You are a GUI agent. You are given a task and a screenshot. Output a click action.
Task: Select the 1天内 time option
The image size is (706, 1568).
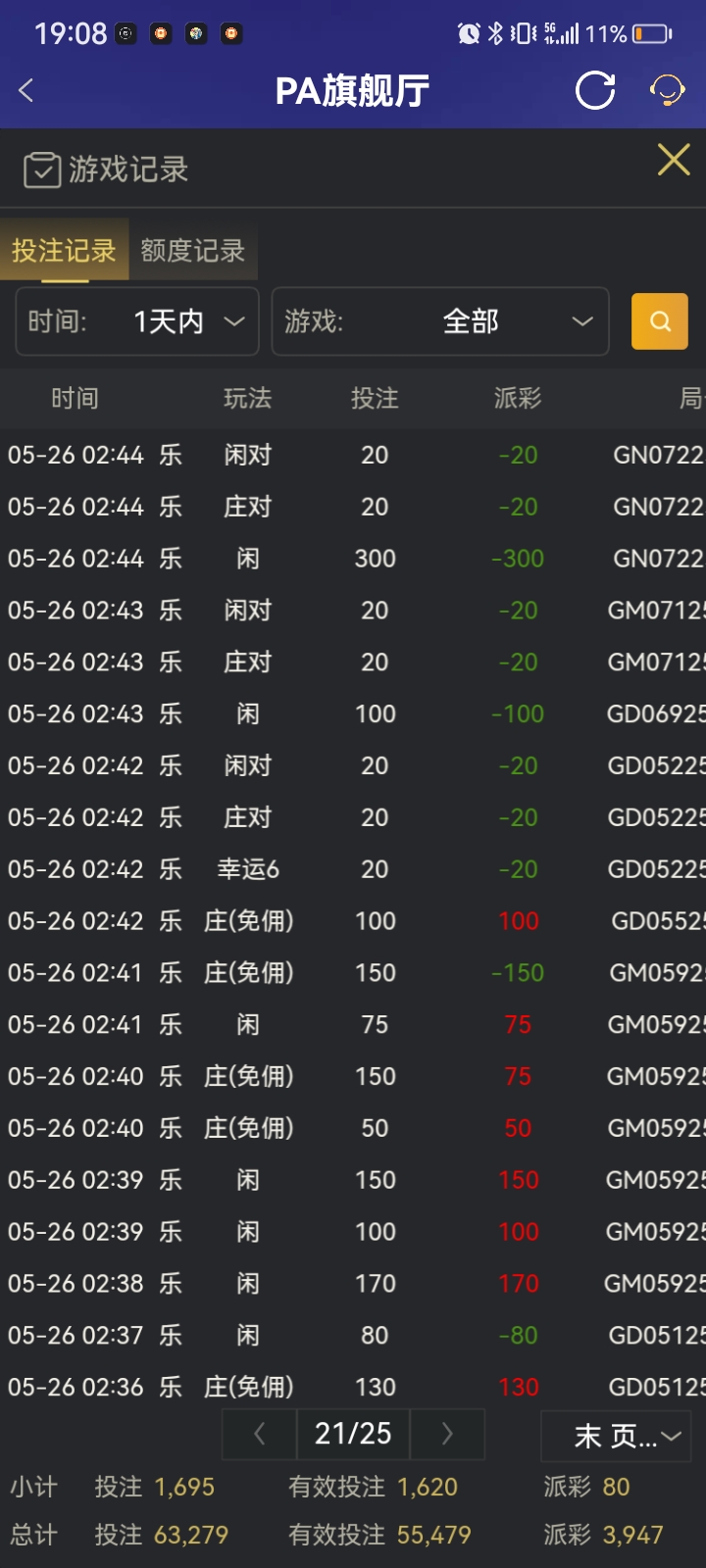pos(172,321)
